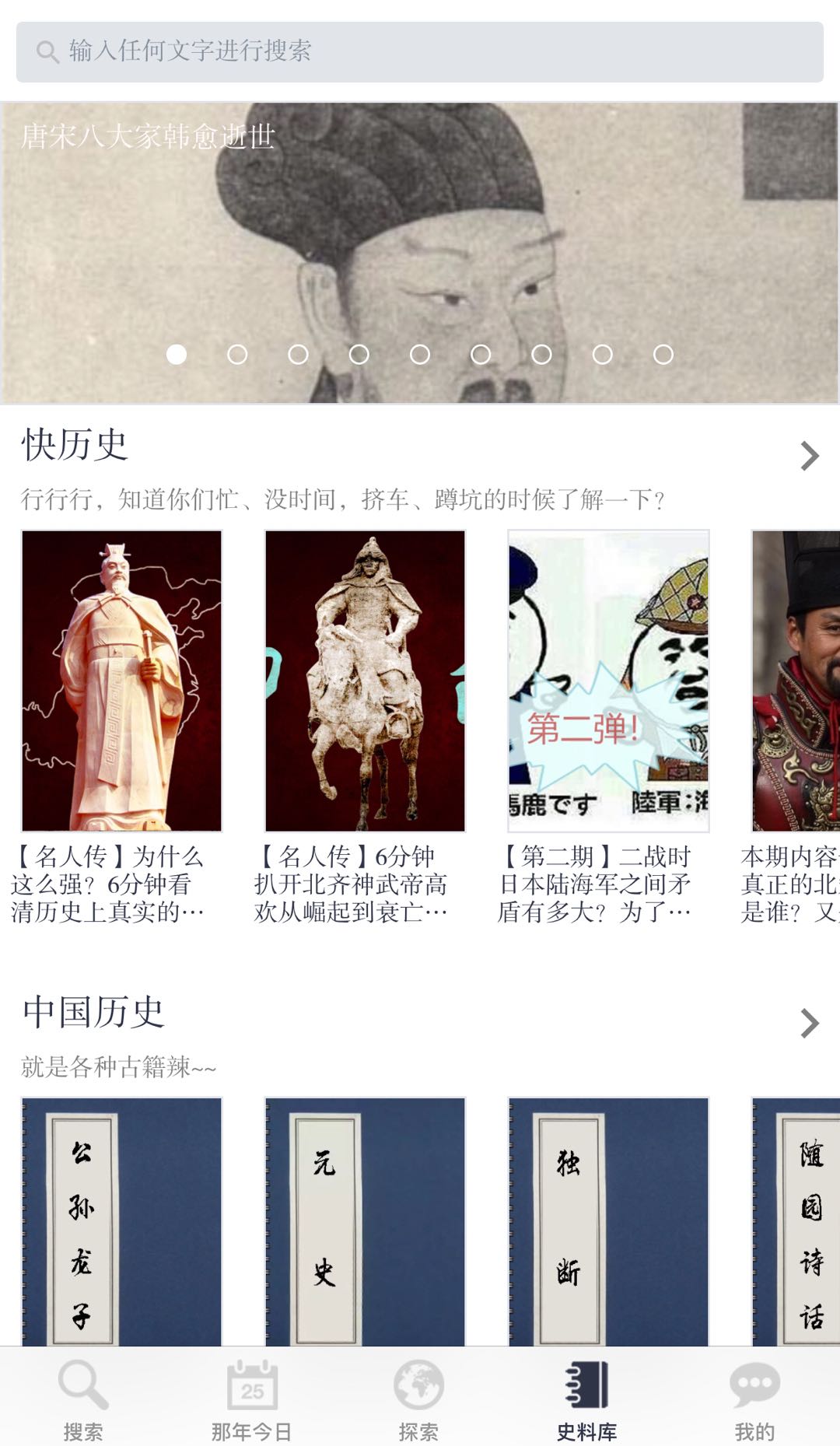Switch to the 那年今日 tab

[252, 1399]
